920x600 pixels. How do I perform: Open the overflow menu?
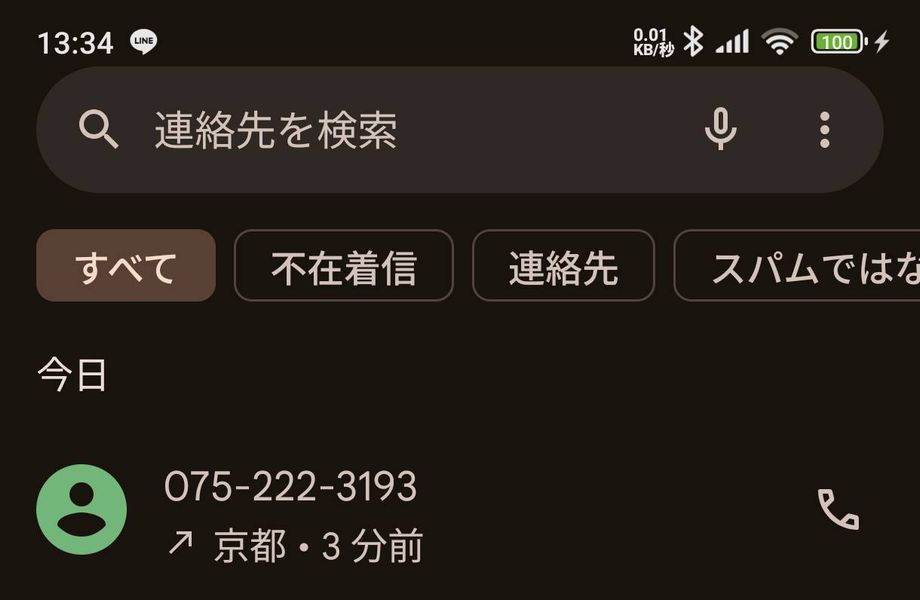click(x=824, y=130)
